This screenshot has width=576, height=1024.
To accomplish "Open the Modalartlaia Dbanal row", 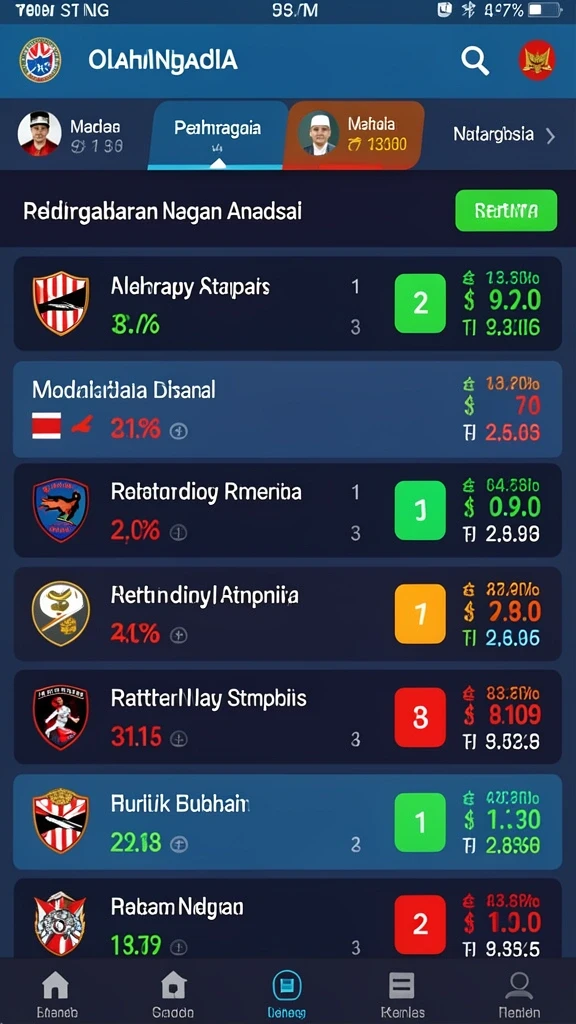I will click(x=287, y=409).
